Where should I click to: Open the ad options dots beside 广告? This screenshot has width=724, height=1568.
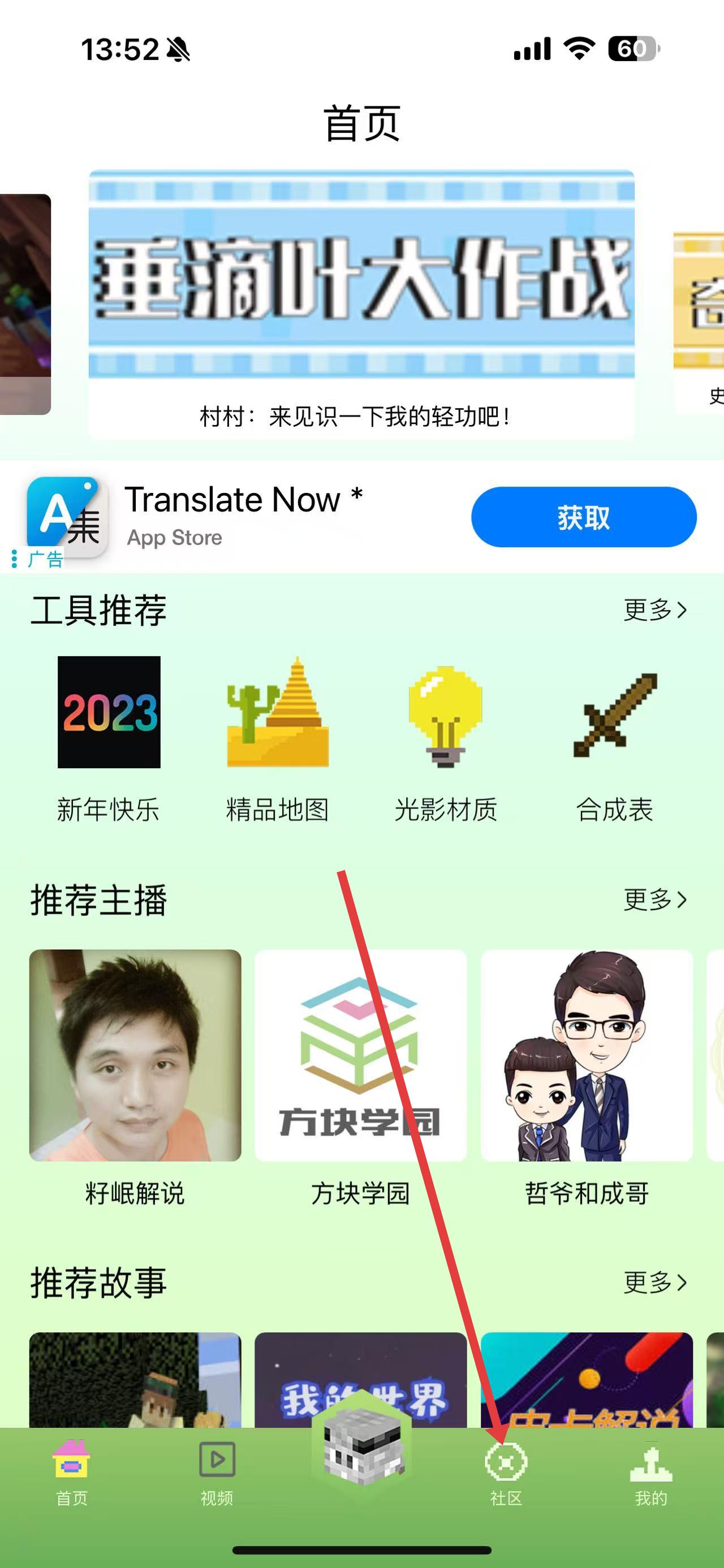pyautogui.click(x=14, y=559)
